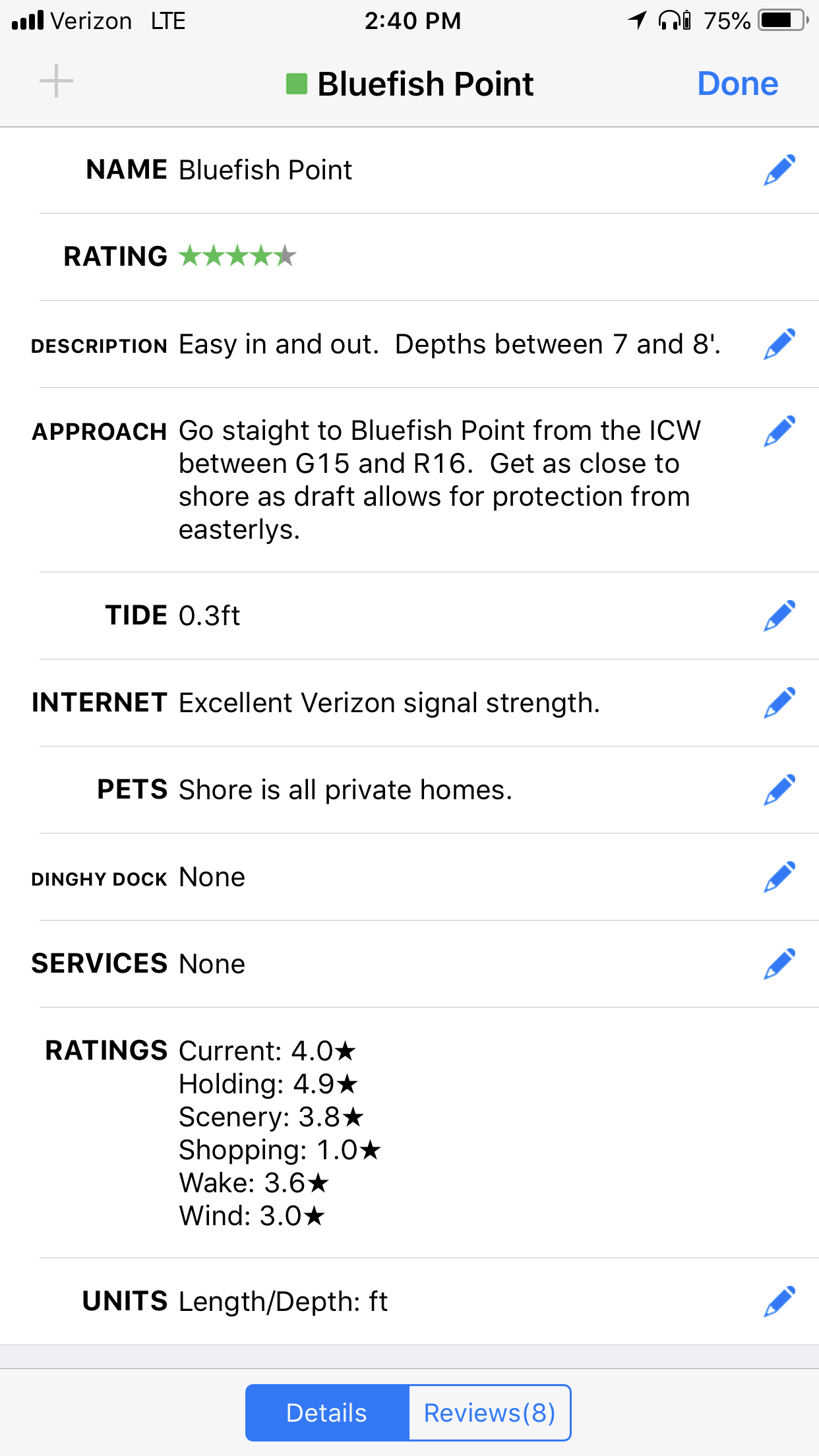Select the Details tab
This screenshot has height=1456, width=819.
click(327, 1413)
